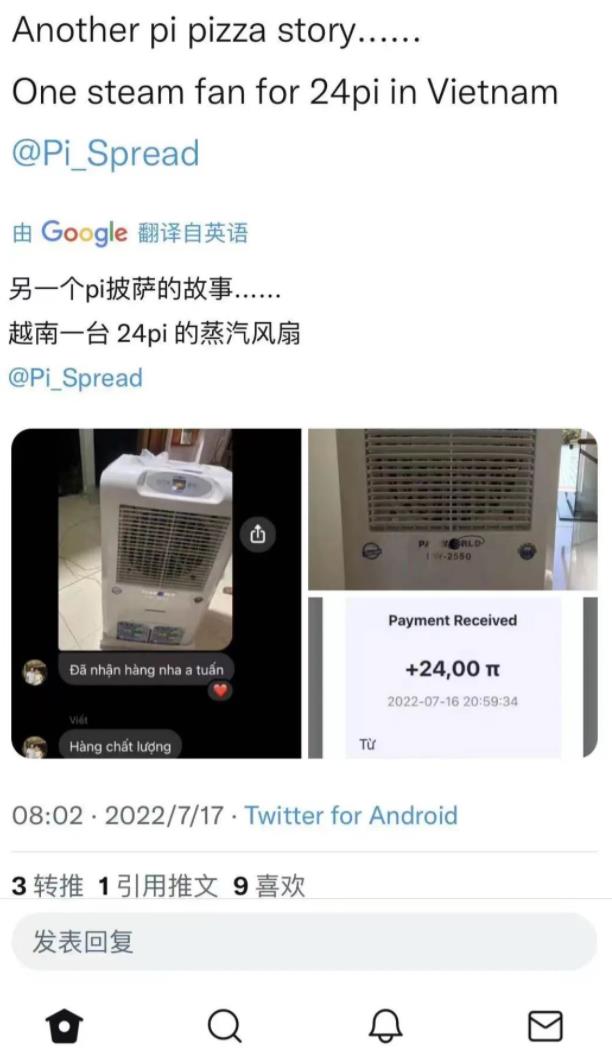View the 9 likes list

pyautogui.click(x=270, y=886)
